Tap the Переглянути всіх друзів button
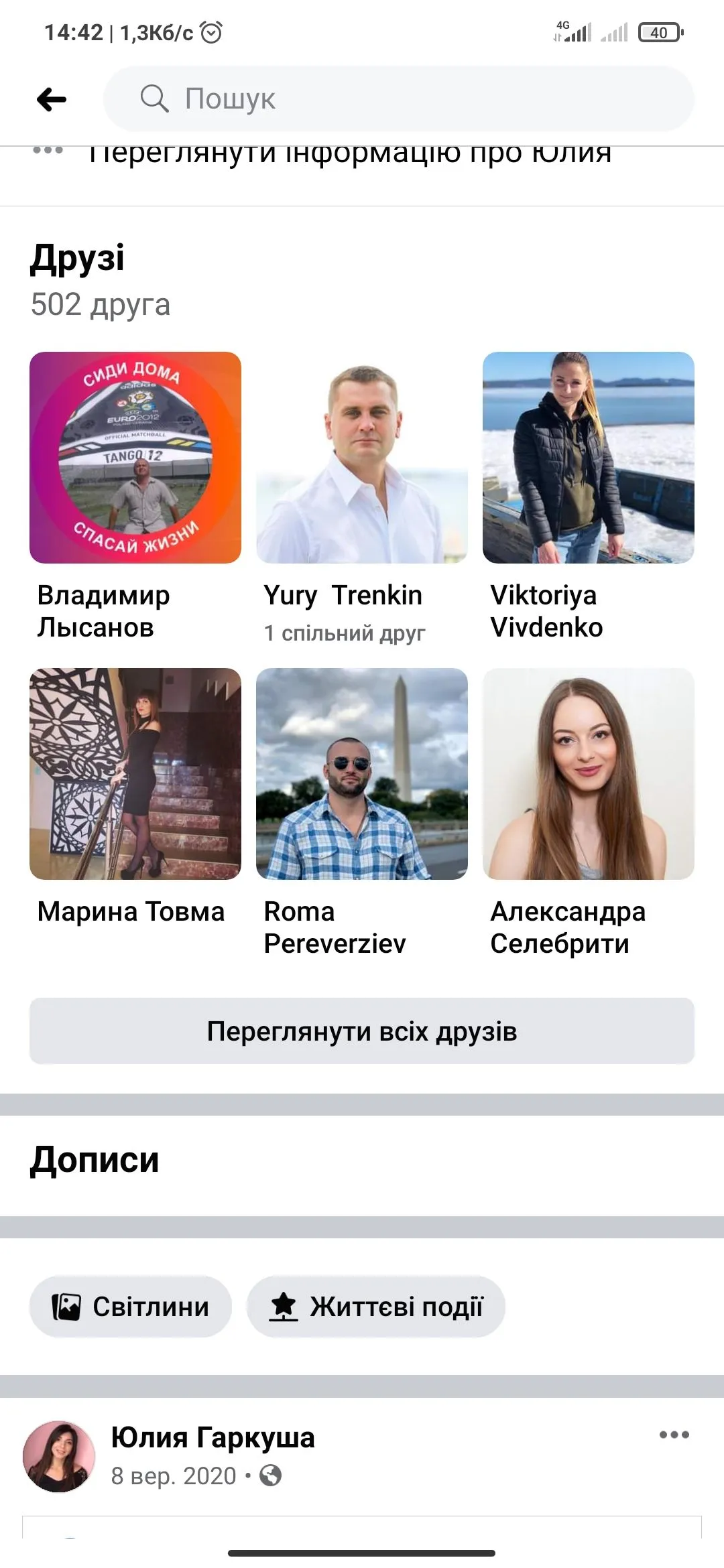This screenshot has width=724, height=1568. 362,1032
